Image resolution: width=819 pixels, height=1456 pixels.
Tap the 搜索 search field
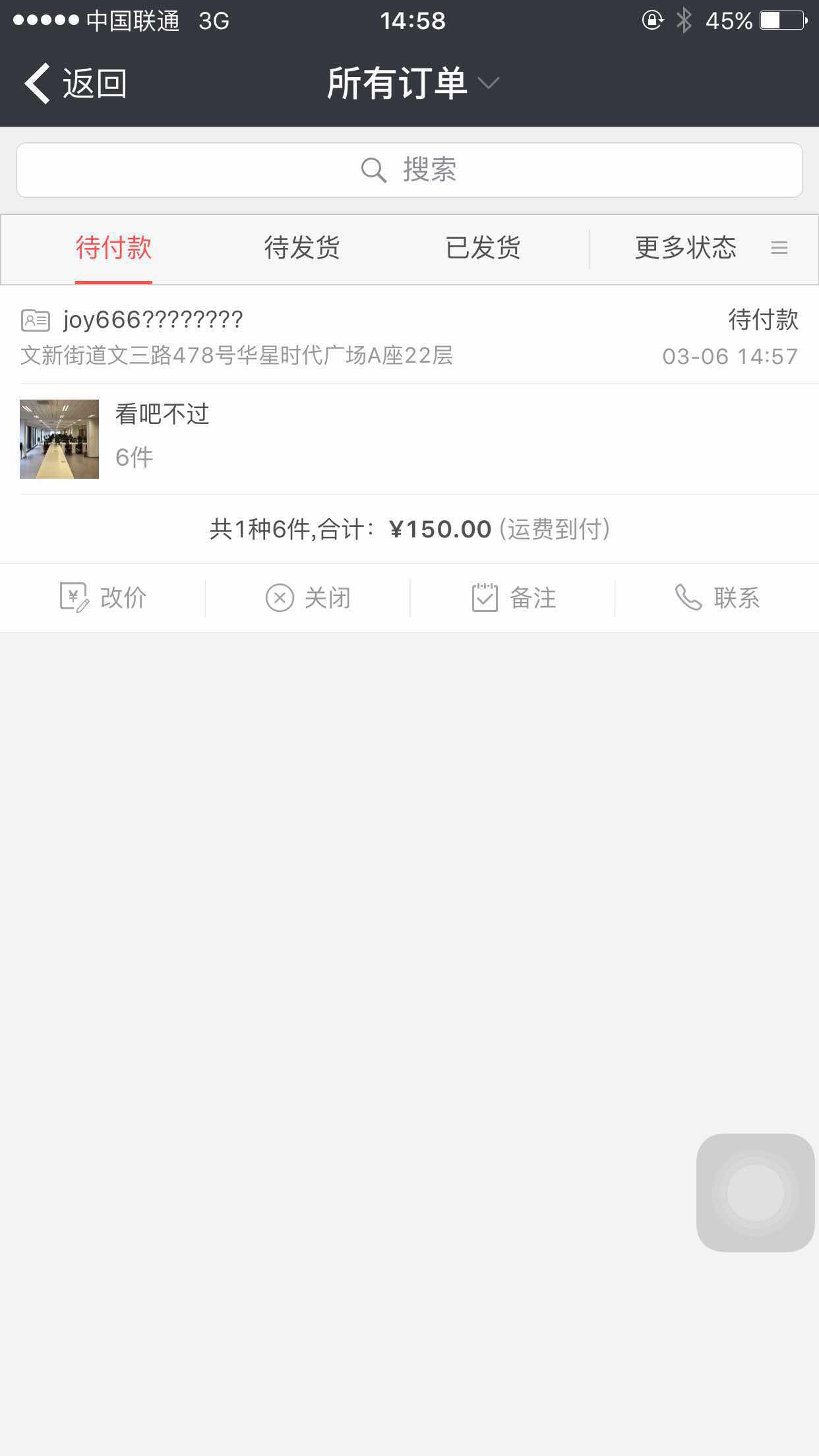pos(409,170)
